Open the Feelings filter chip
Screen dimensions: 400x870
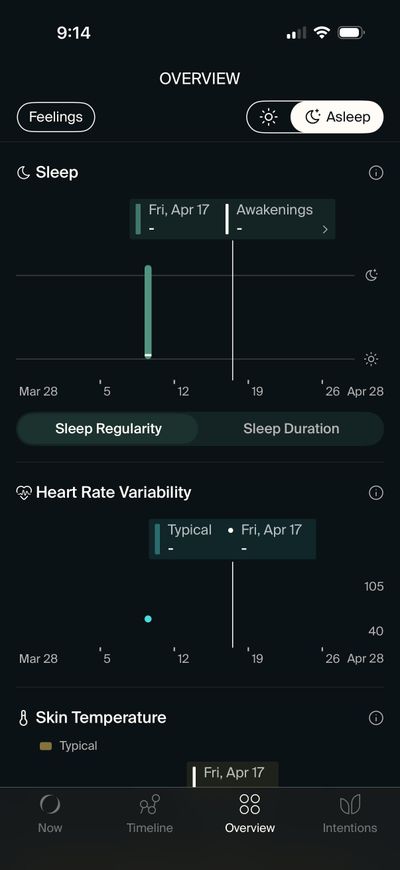pyautogui.click(x=56, y=117)
